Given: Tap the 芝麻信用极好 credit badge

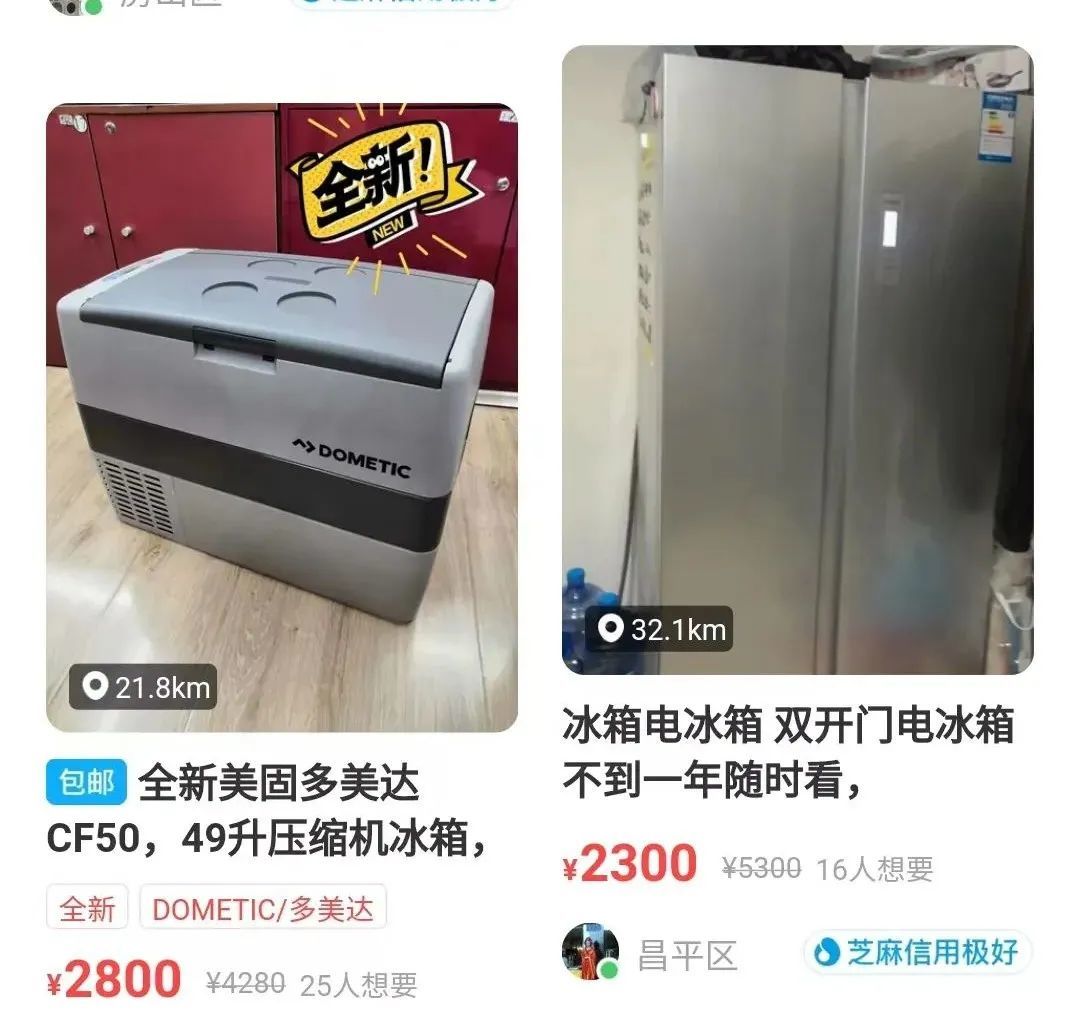Looking at the screenshot, I should coord(917,952).
